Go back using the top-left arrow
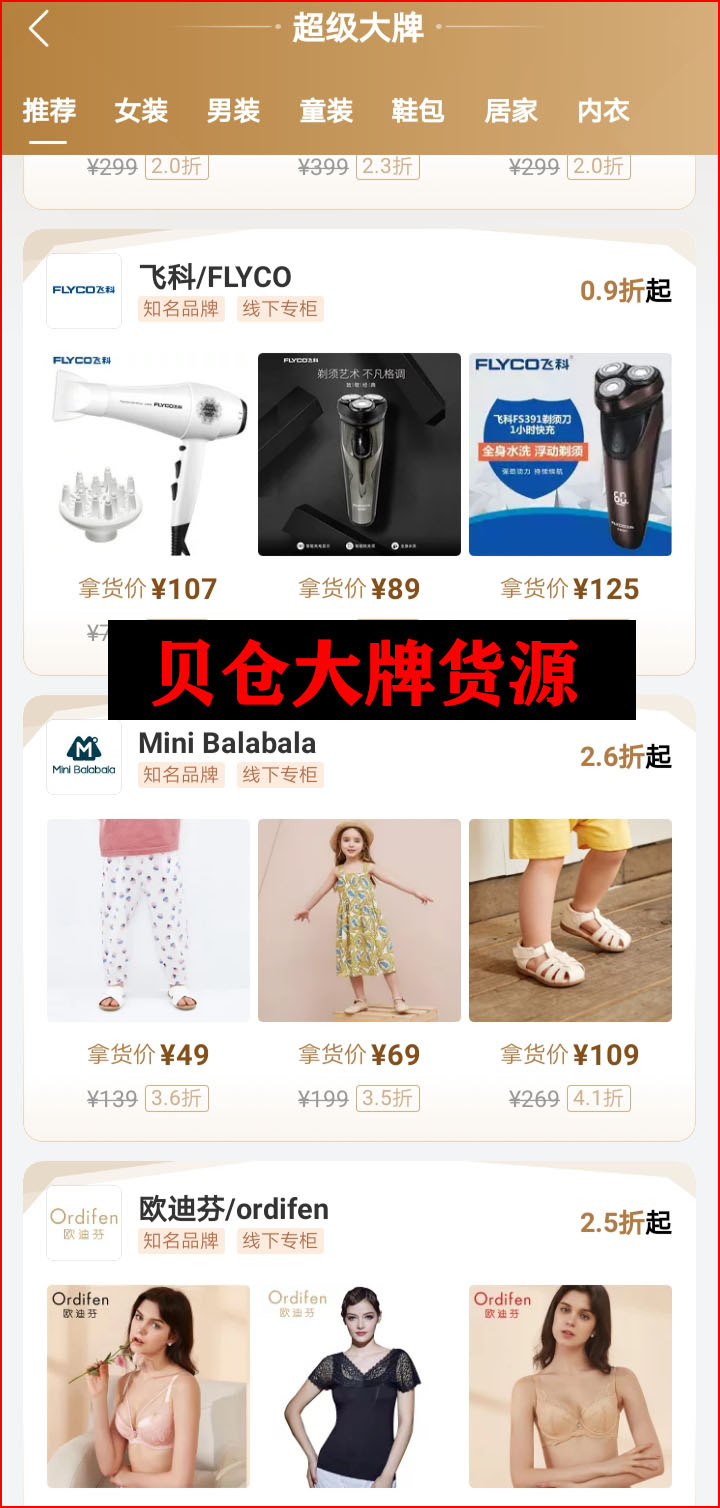This screenshot has width=720, height=1508. (x=39, y=29)
